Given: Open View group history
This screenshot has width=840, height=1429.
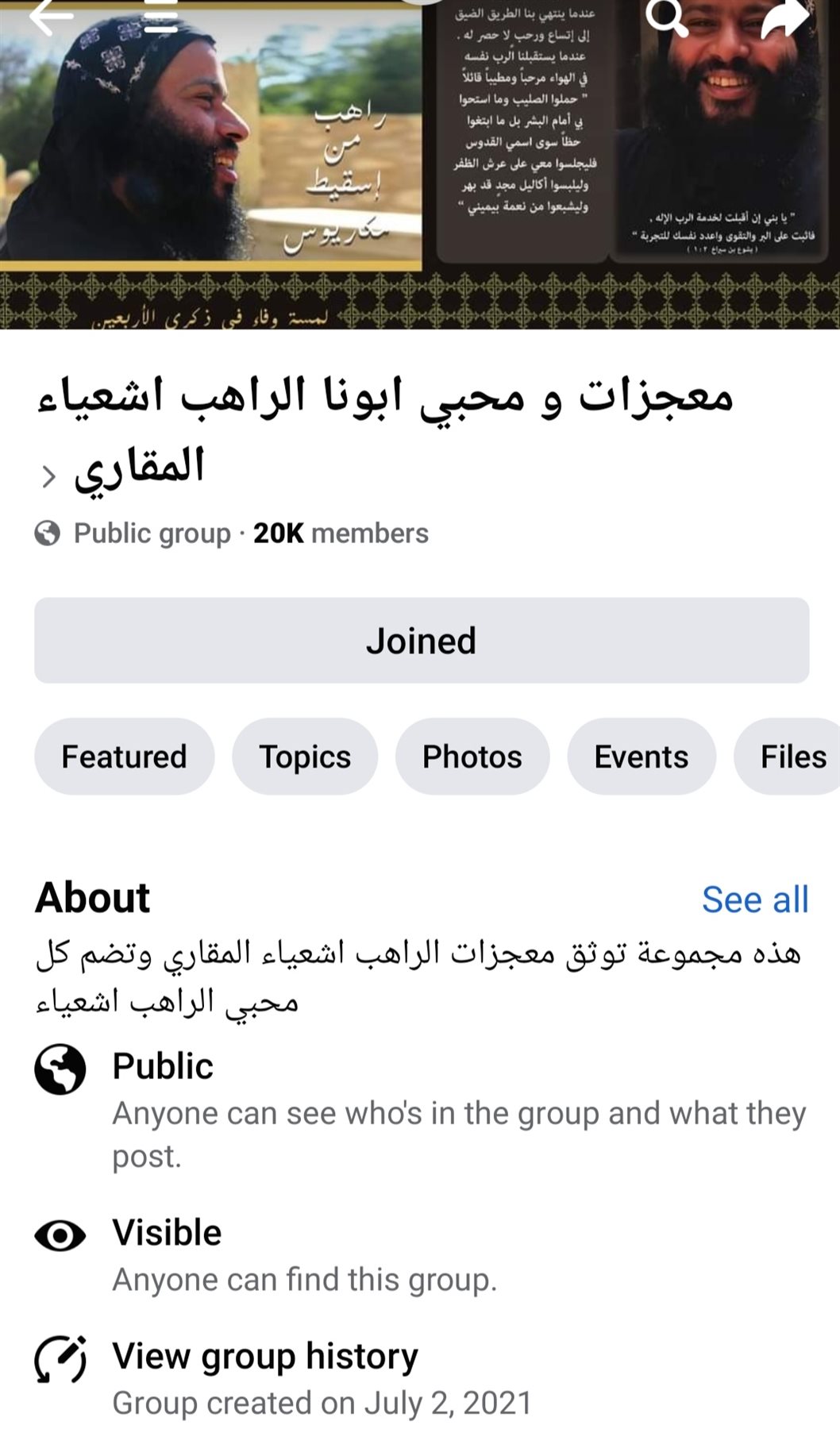Looking at the screenshot, I should (264, 1356).
